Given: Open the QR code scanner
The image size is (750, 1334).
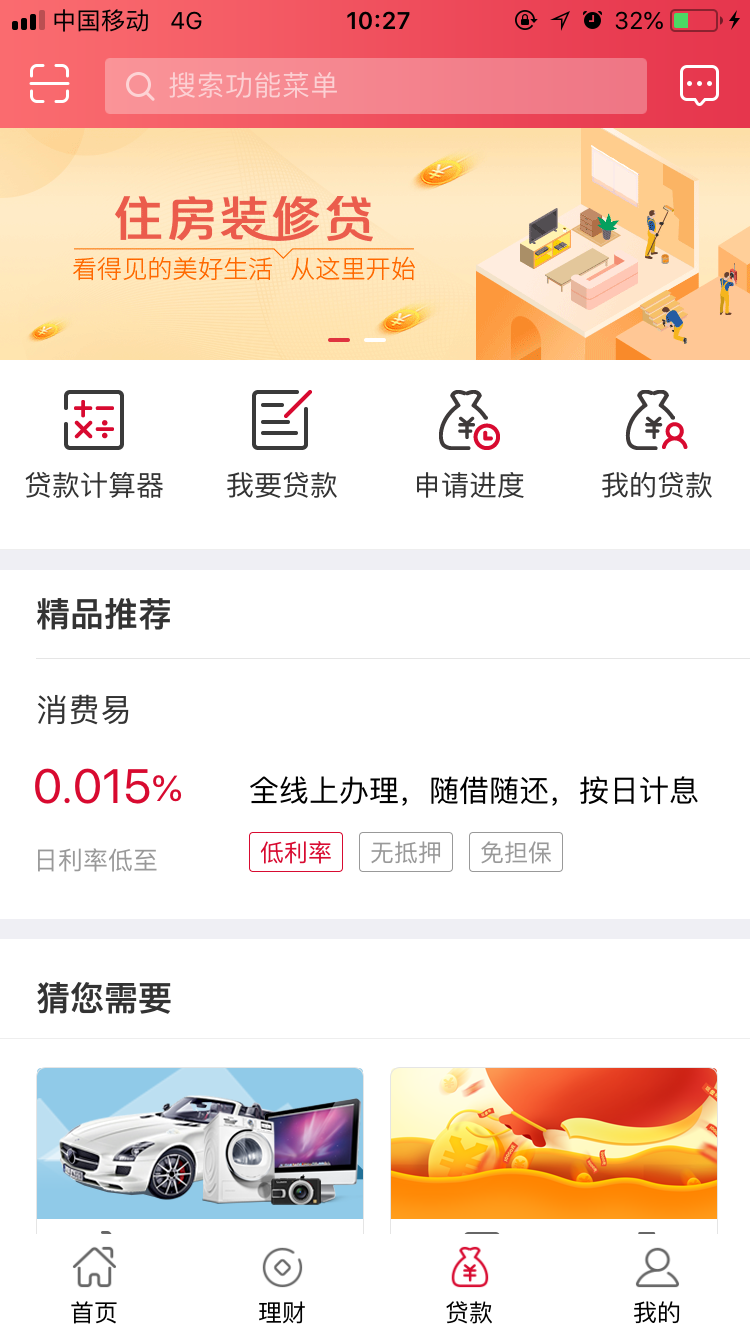Looking at the screenshot, I should tap(51, 85).
